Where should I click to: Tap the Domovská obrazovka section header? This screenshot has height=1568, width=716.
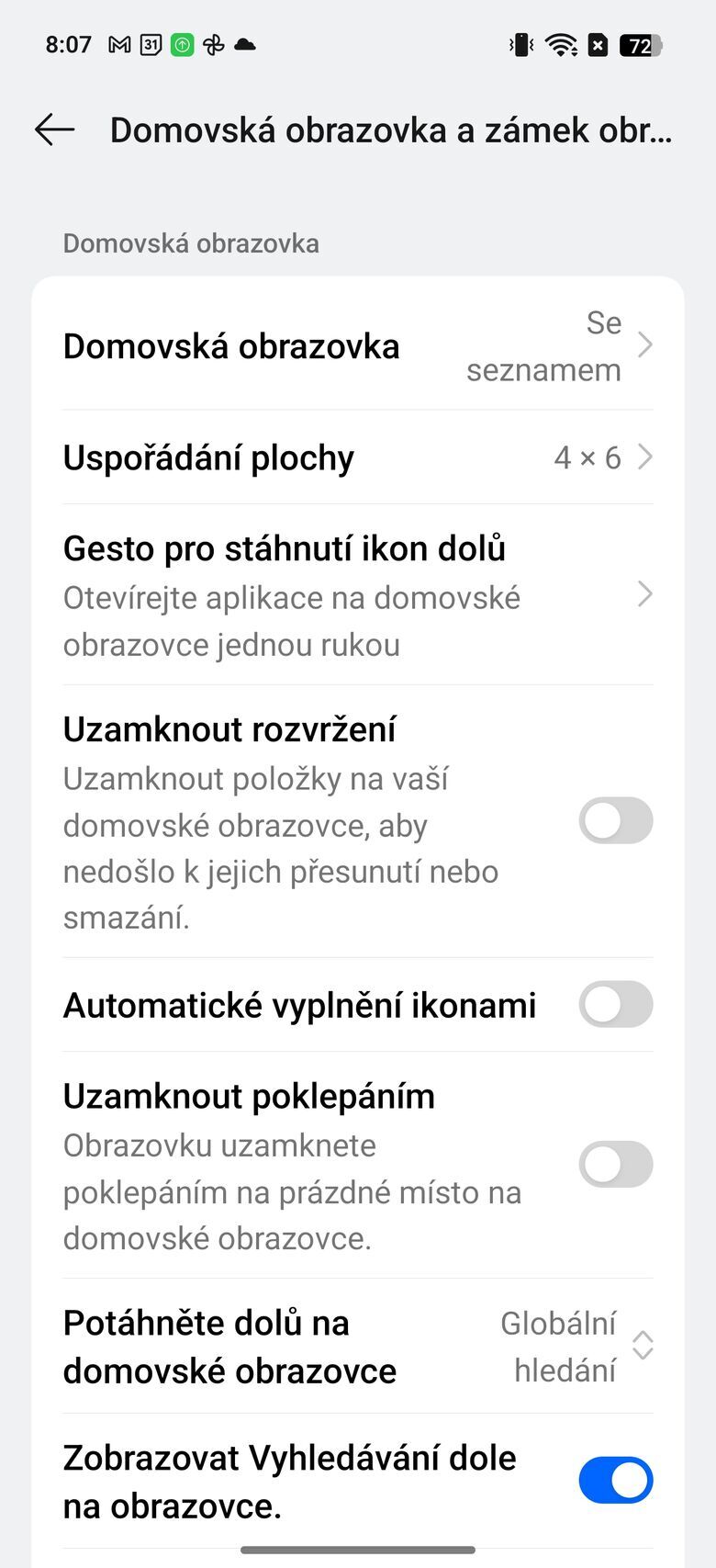(190, 243)
